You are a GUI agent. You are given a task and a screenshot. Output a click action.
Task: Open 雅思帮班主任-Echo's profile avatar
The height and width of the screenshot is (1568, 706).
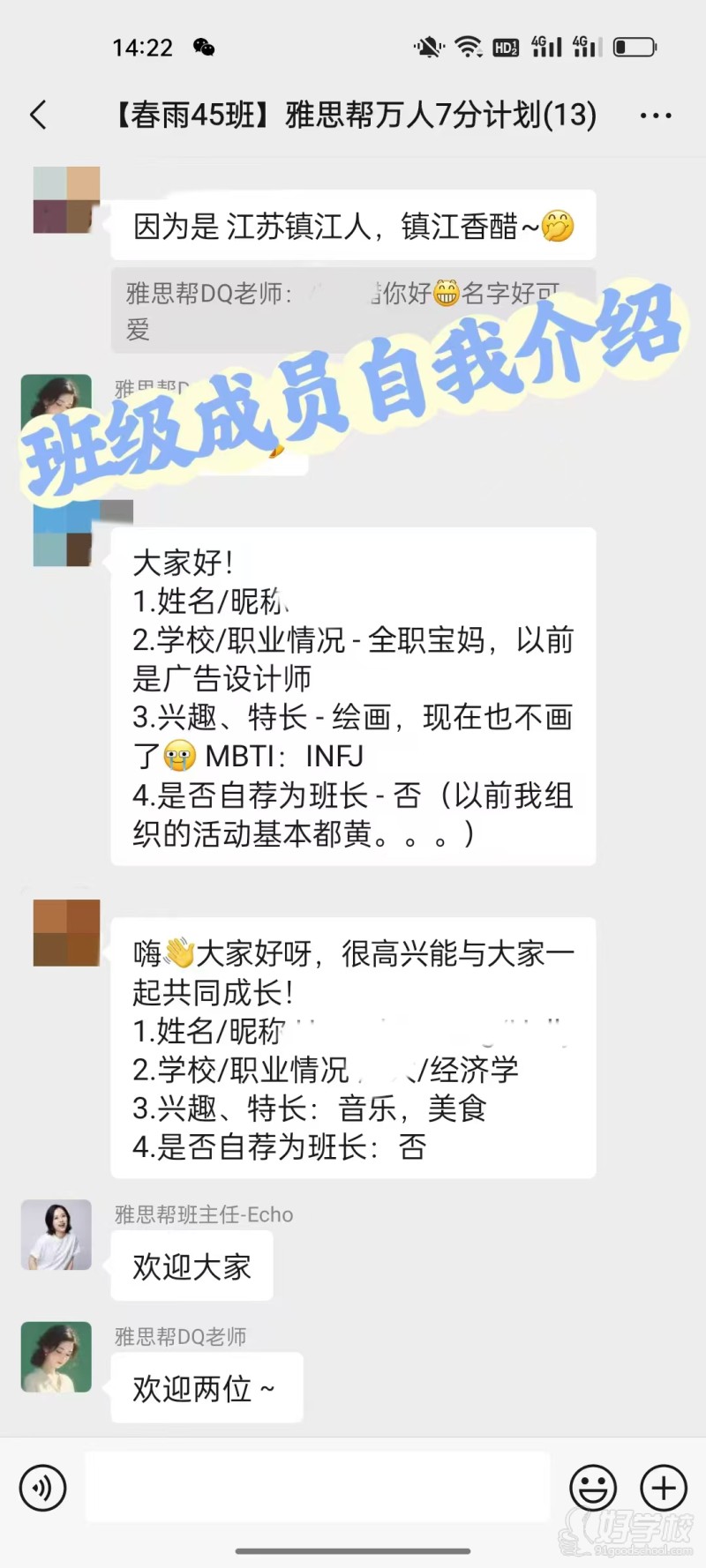(56, 1235)
